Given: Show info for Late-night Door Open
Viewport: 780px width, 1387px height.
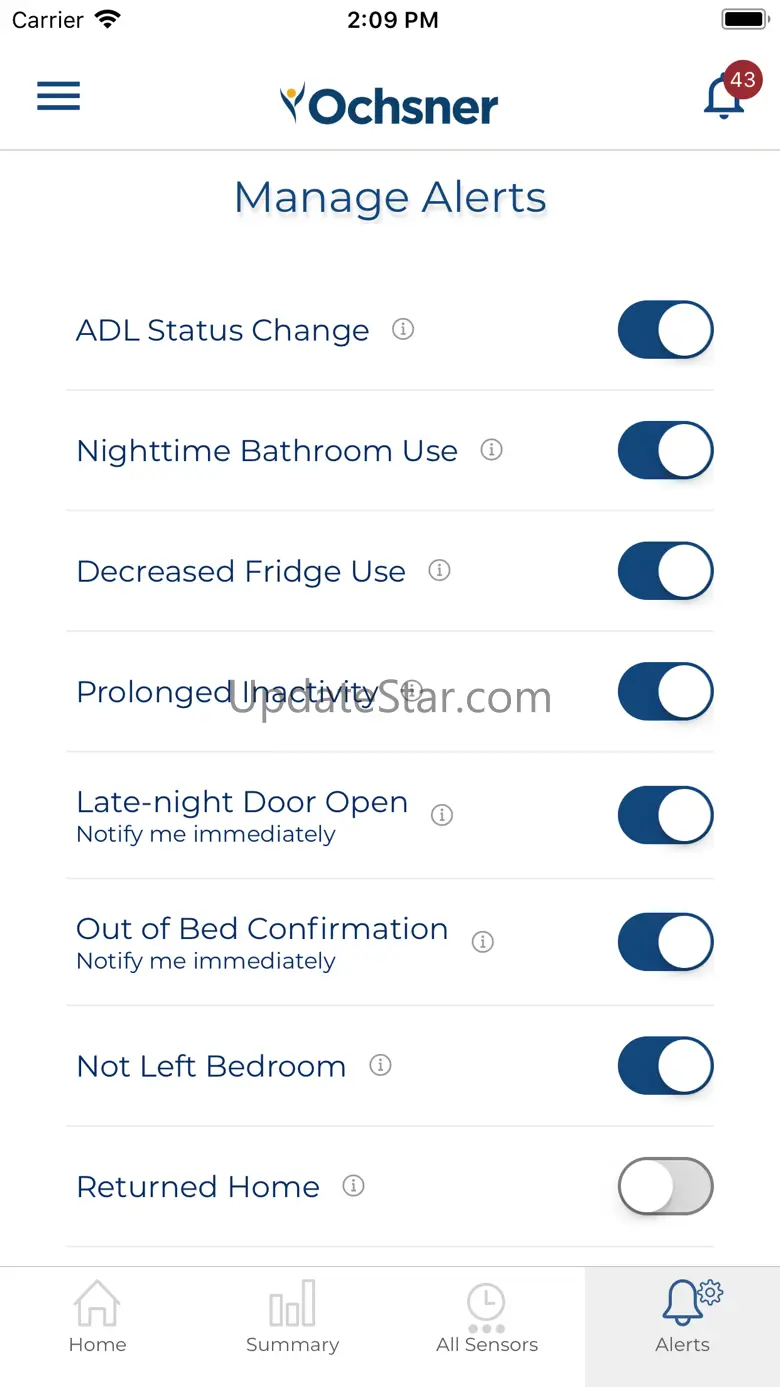Looking at the screenshot, I should 442,815.
